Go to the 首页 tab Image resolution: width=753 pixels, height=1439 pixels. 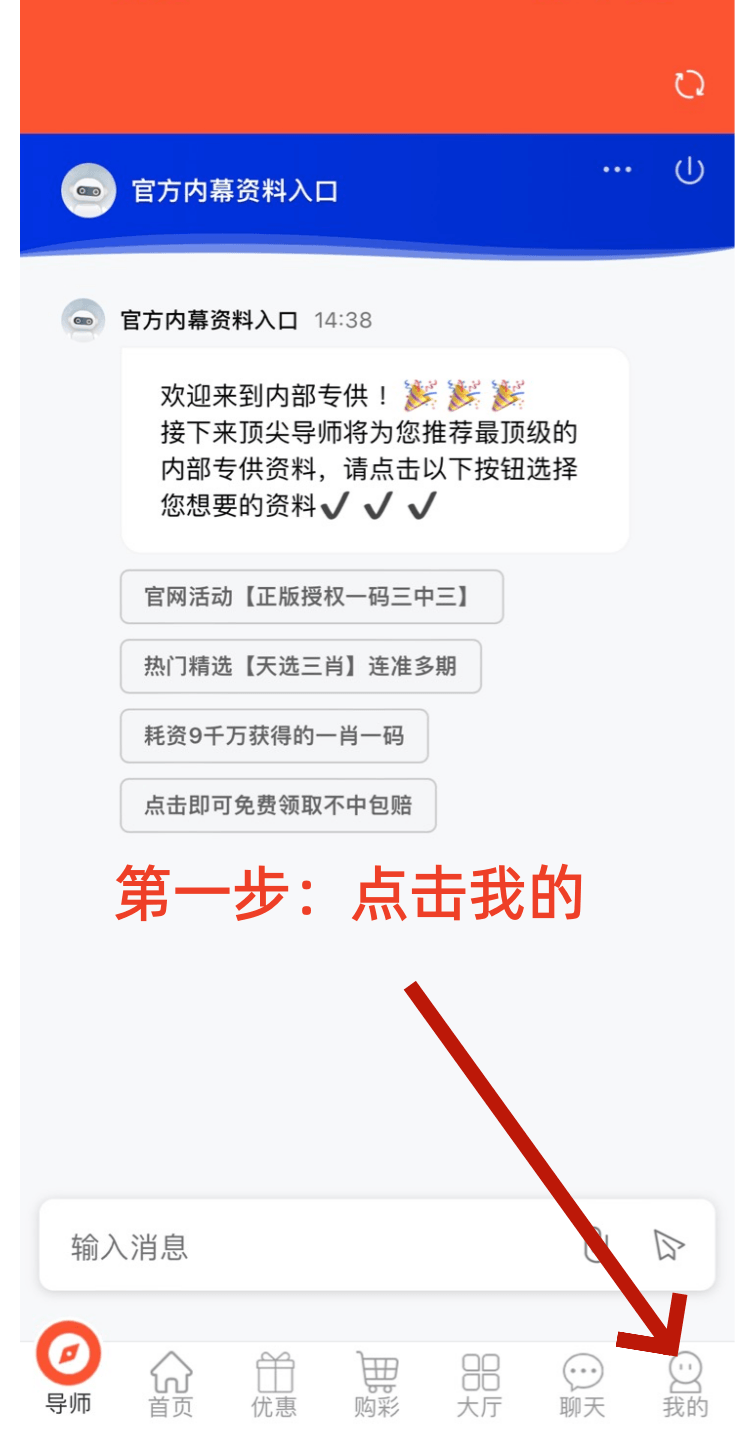(x=171, y=1383)
